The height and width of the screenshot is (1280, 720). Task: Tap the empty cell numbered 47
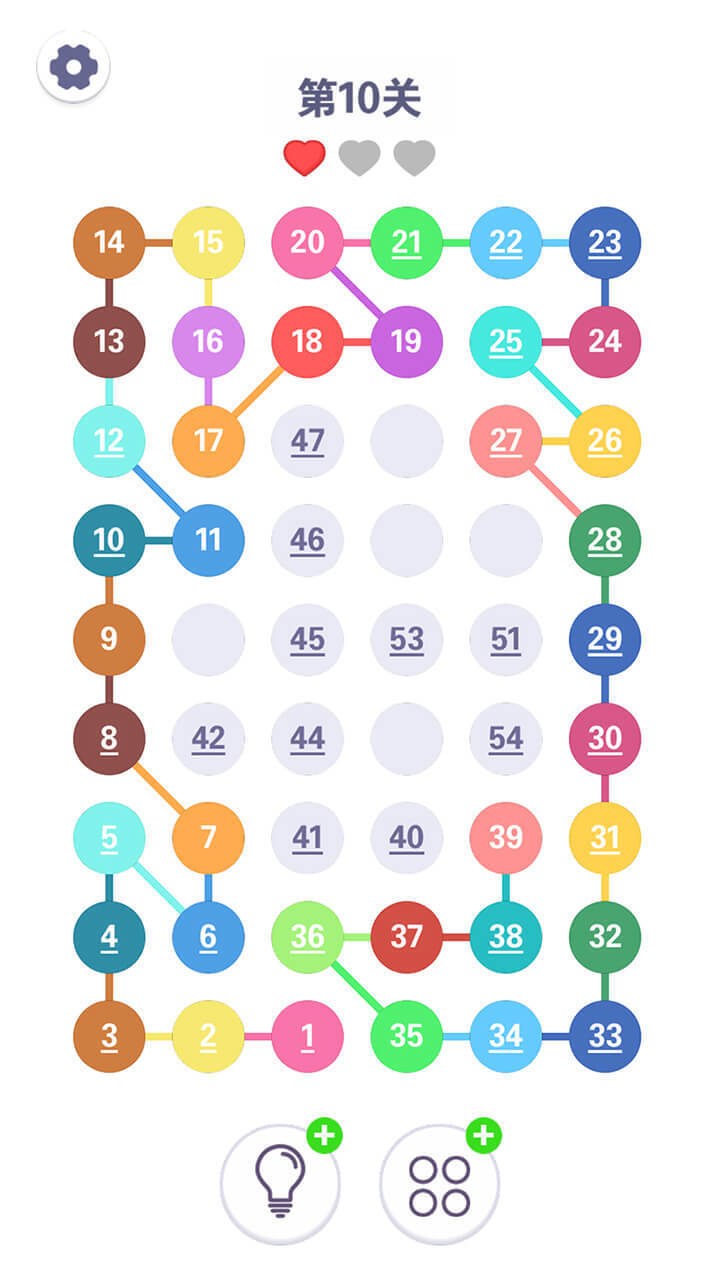click(307, 441)
